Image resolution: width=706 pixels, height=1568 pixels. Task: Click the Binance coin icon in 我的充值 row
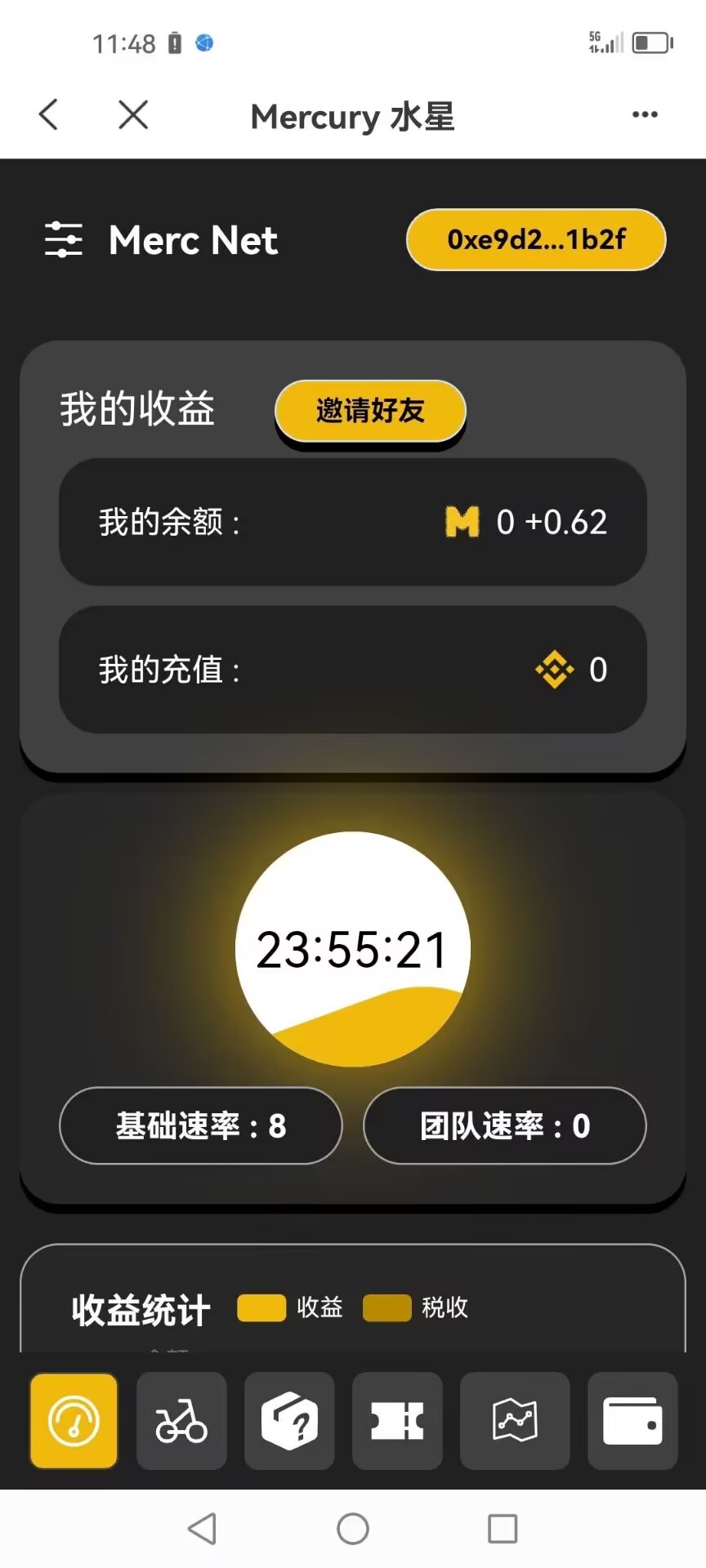click(x=553, y=669)
